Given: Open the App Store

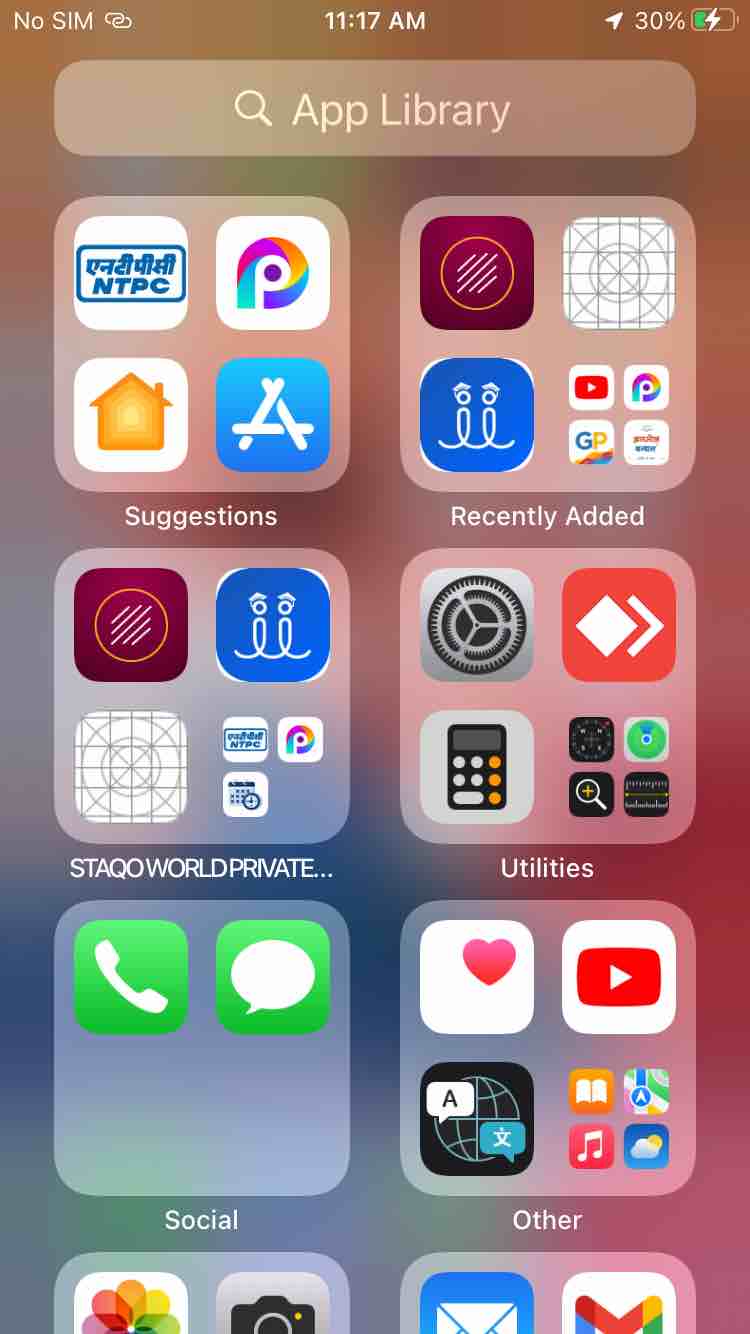Looking at the screenshot, I should click(x=273, y=415).
